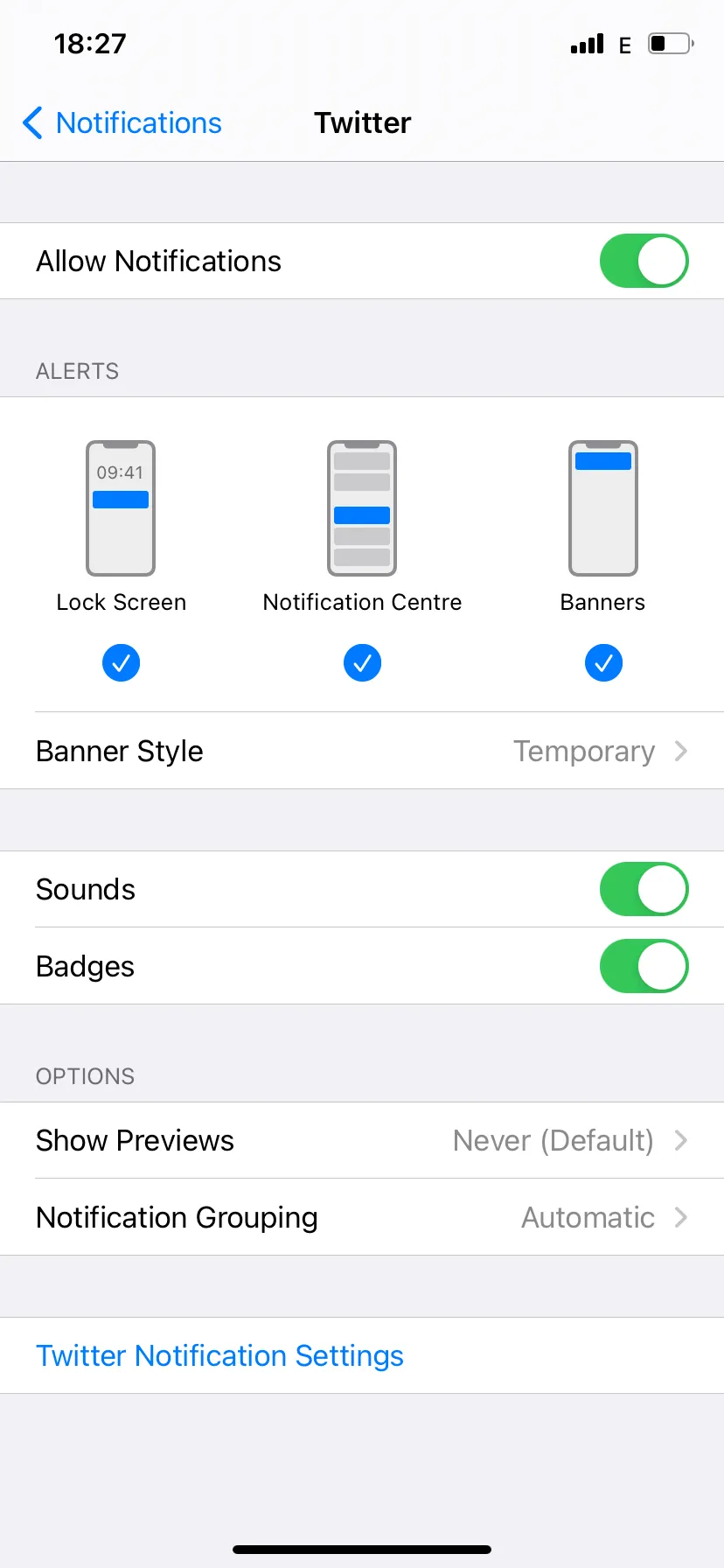
Task: Turn off Allow Notifications
Action: pos(644,261)
